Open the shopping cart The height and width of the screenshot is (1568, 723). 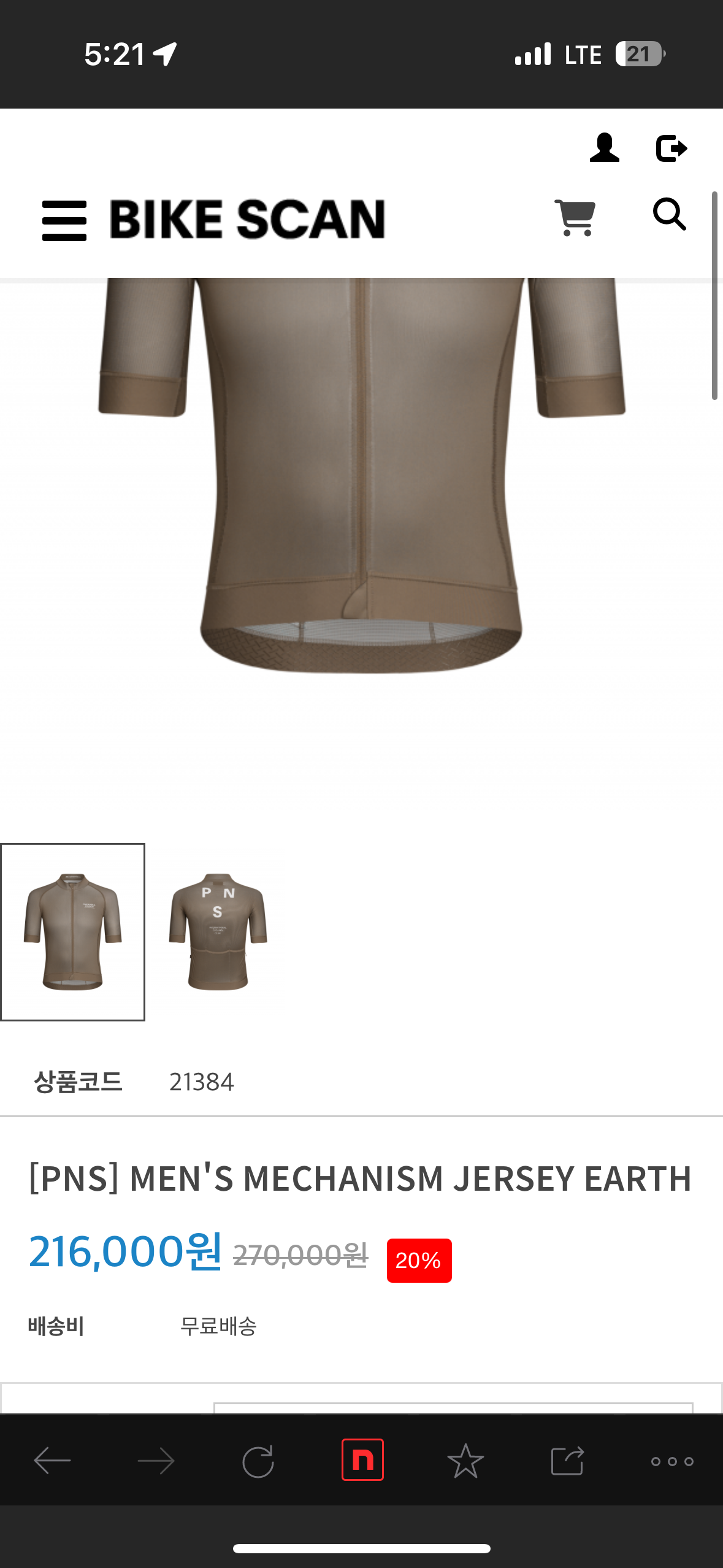pos(575,218)
